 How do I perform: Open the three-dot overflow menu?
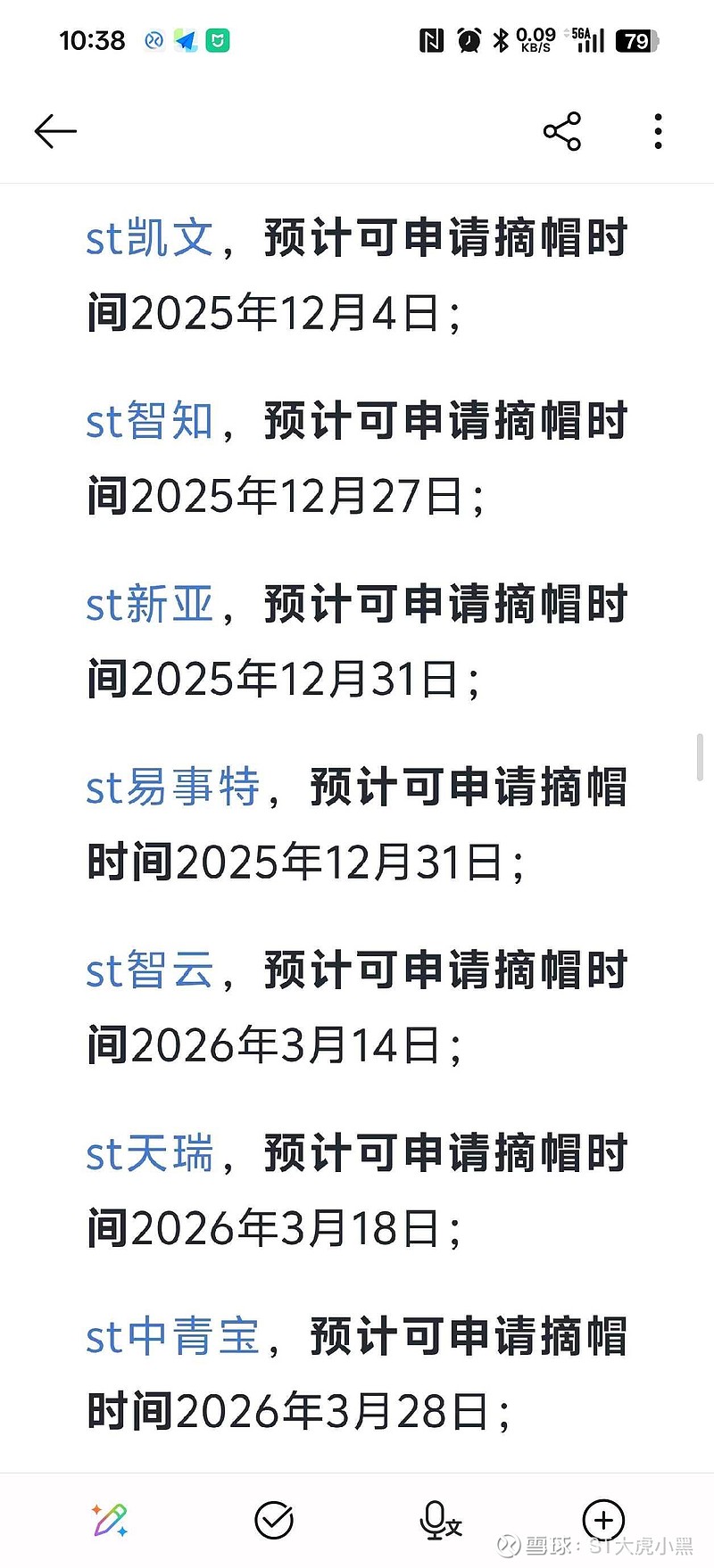pyautogui.click(x=658, y=130)
